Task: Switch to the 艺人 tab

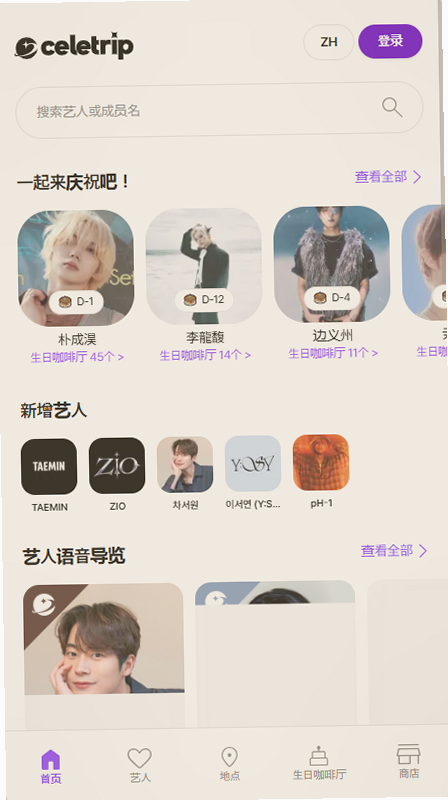Action: [x=140, y=765]
